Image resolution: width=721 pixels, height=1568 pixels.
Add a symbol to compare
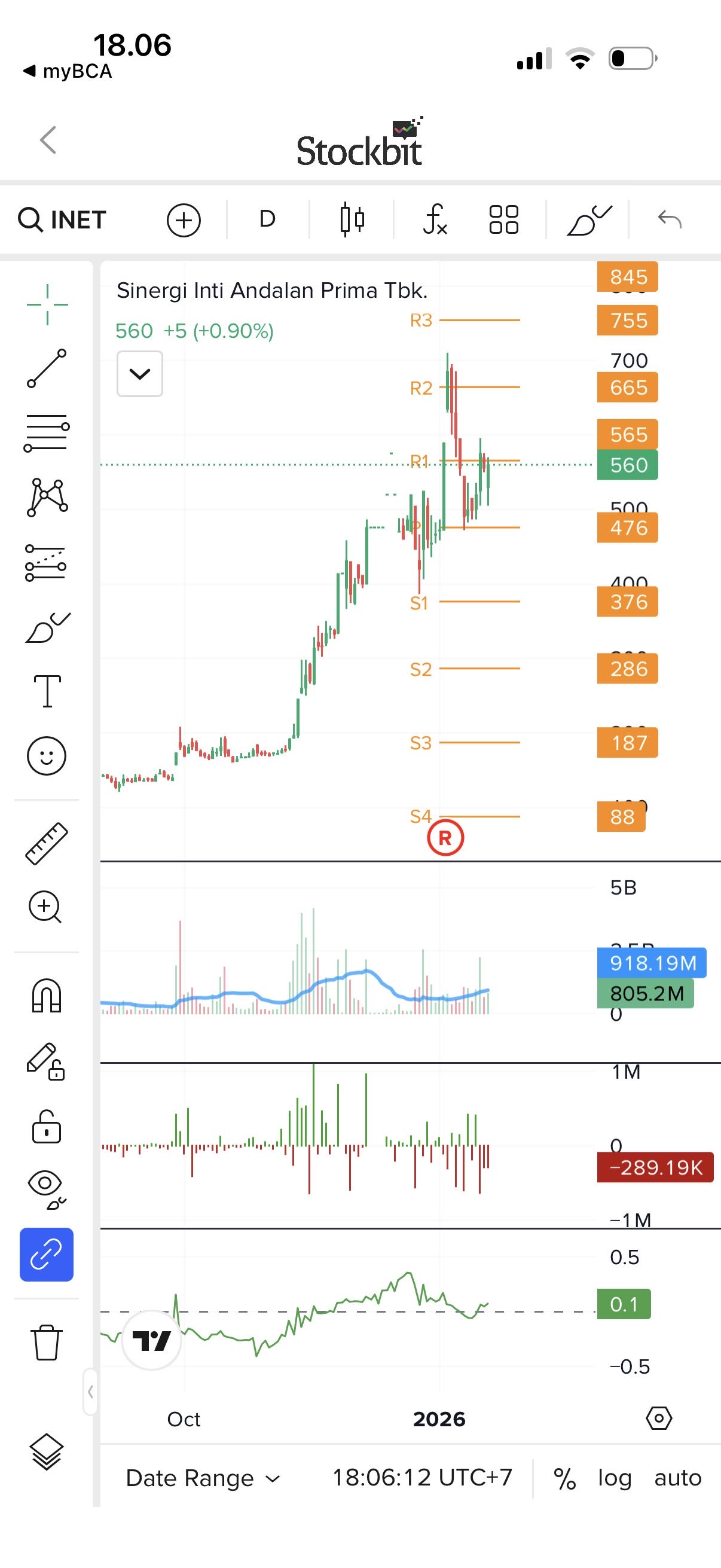[184, 219]
